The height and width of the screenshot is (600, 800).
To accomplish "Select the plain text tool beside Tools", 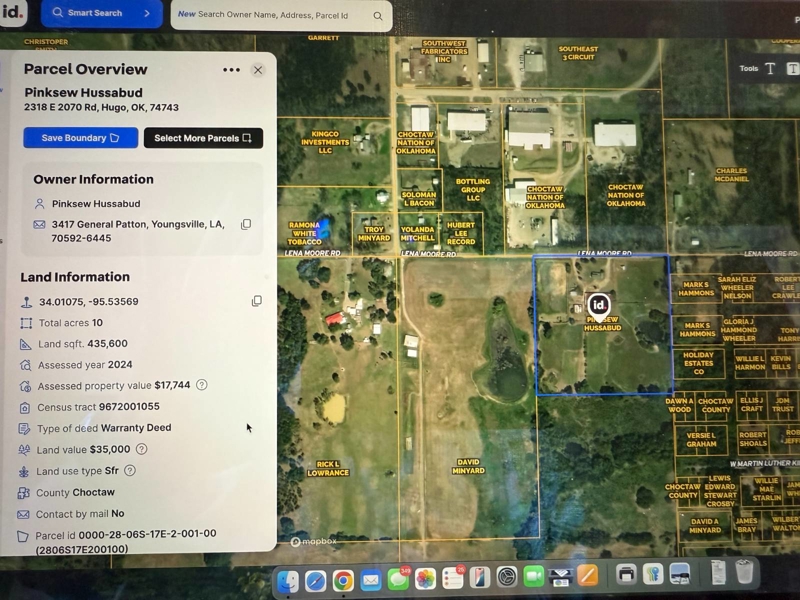I will click(x=771, y=69).
